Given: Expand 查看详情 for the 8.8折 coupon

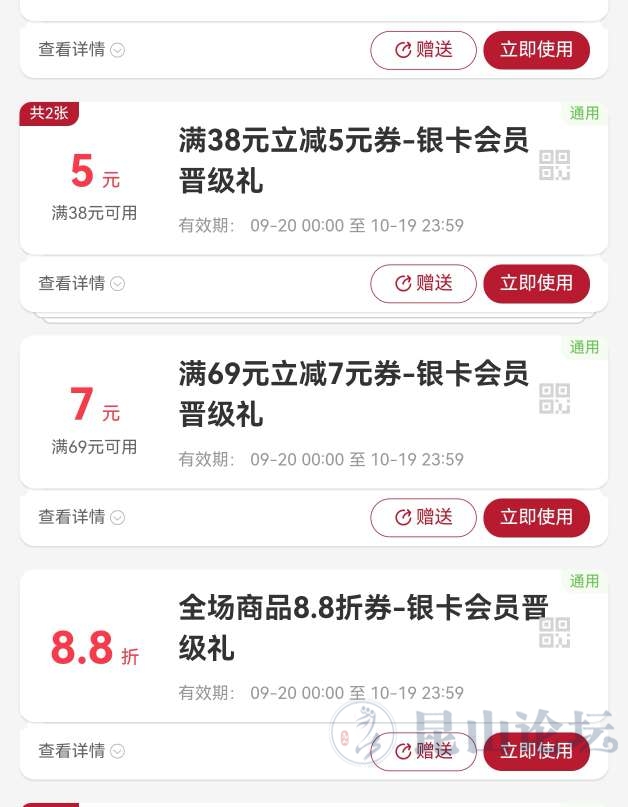Looking at the screenshot, I should coord(81,751).
